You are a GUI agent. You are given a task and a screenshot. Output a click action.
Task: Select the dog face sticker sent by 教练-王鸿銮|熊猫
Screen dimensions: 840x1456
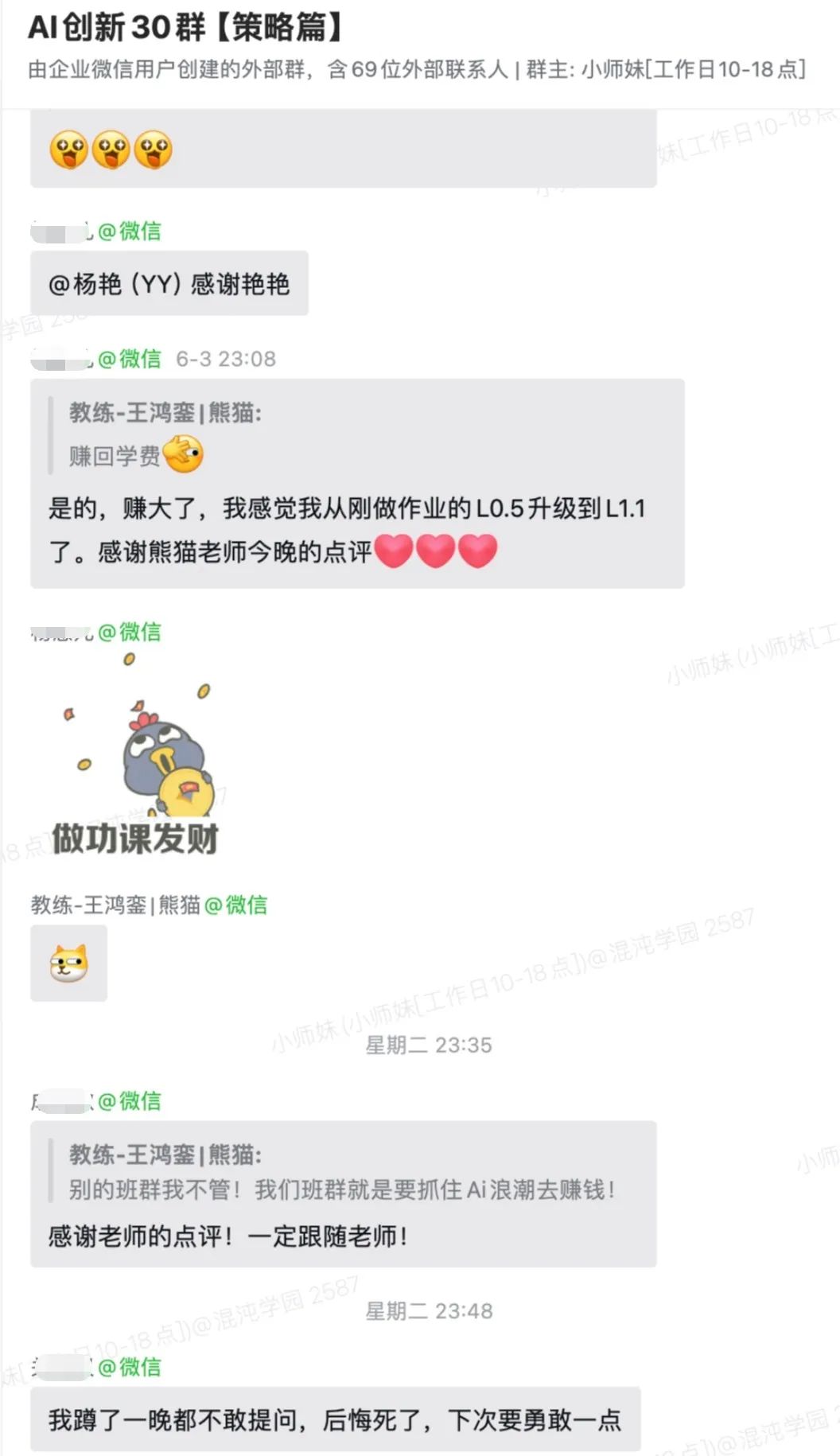pos(68,962)
